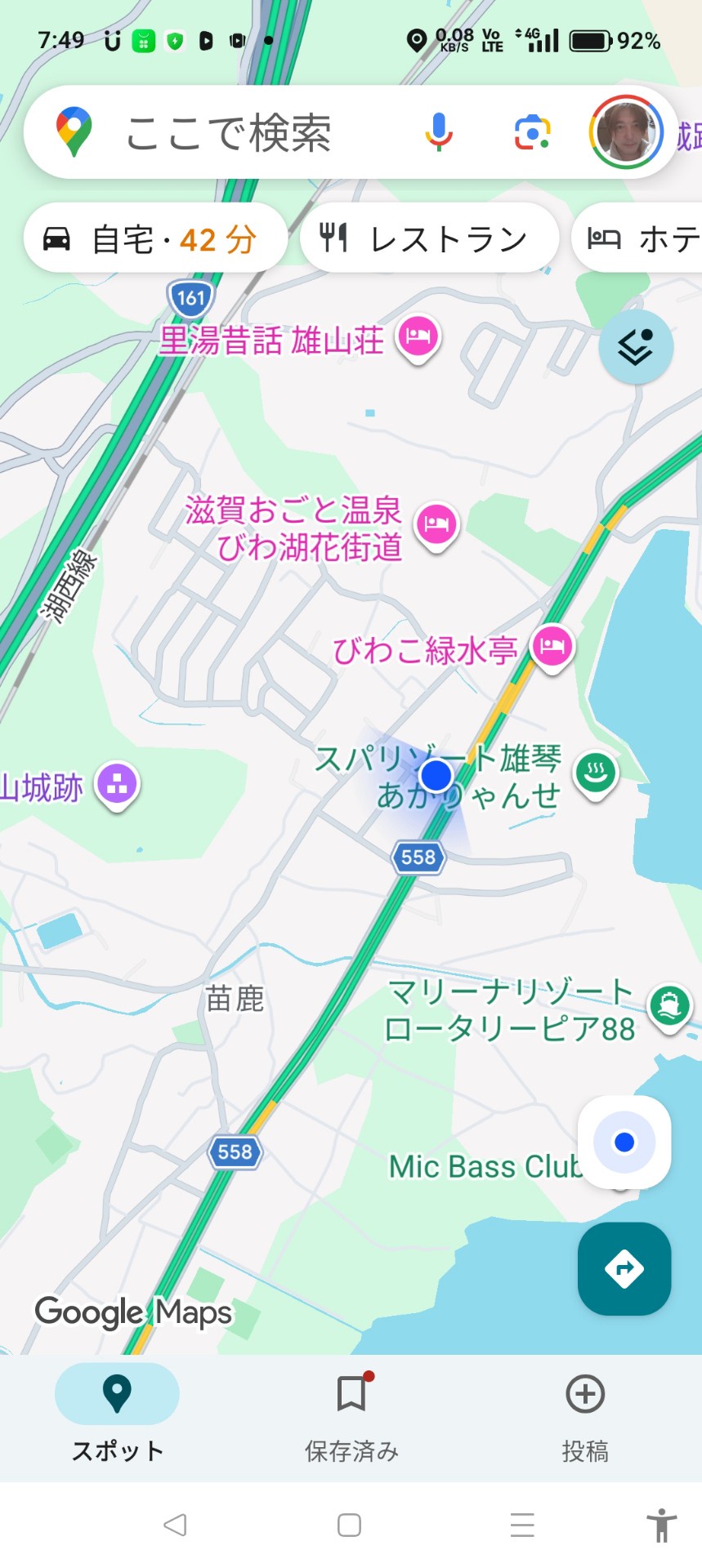This screenshot has width=702, height=1568.
Task: Open the directions floating button
Action: pyautogui.click(x=624, y=1268)
